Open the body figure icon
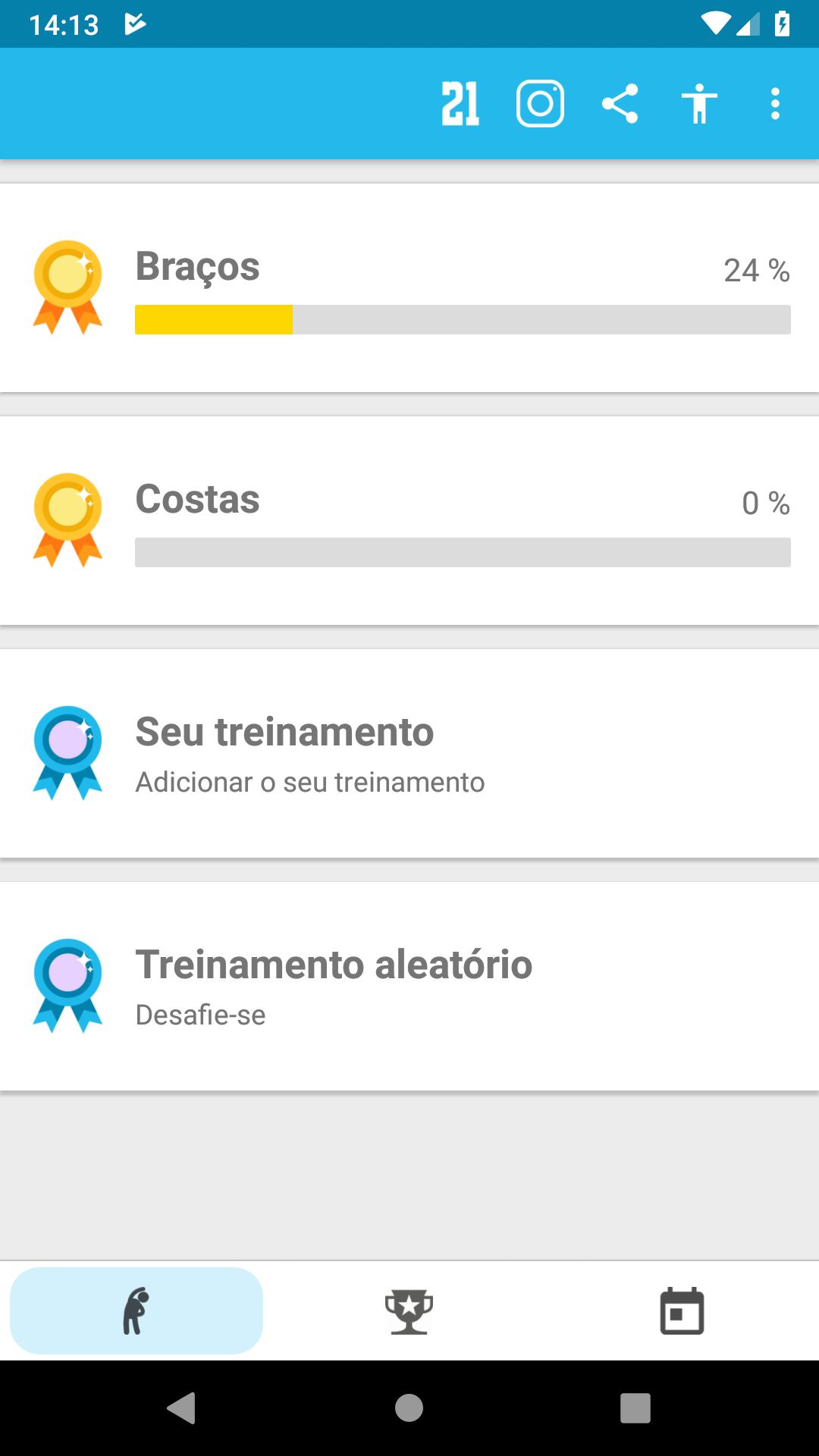Screen dimensions: 819x1456 699,104
